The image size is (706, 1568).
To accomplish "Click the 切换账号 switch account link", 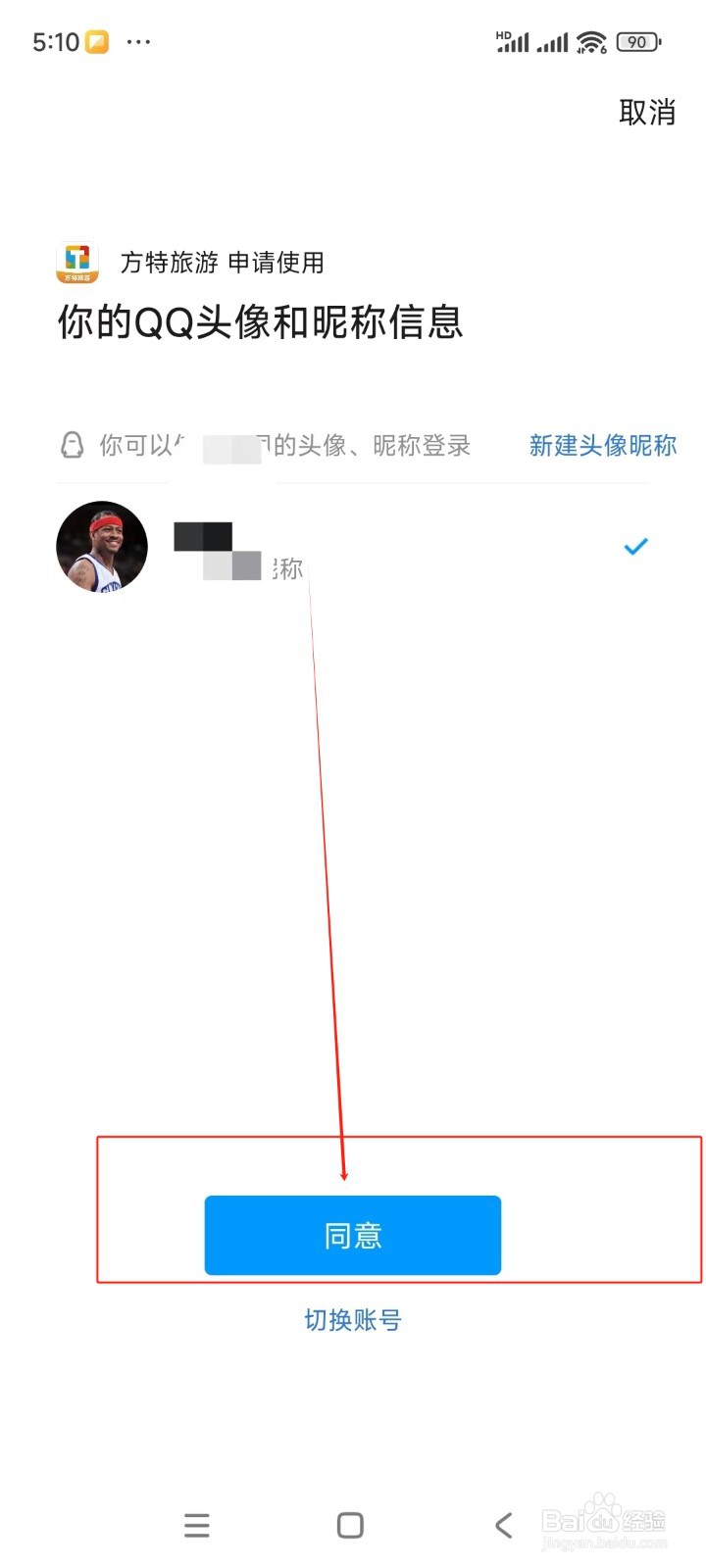I will 352,1320.
